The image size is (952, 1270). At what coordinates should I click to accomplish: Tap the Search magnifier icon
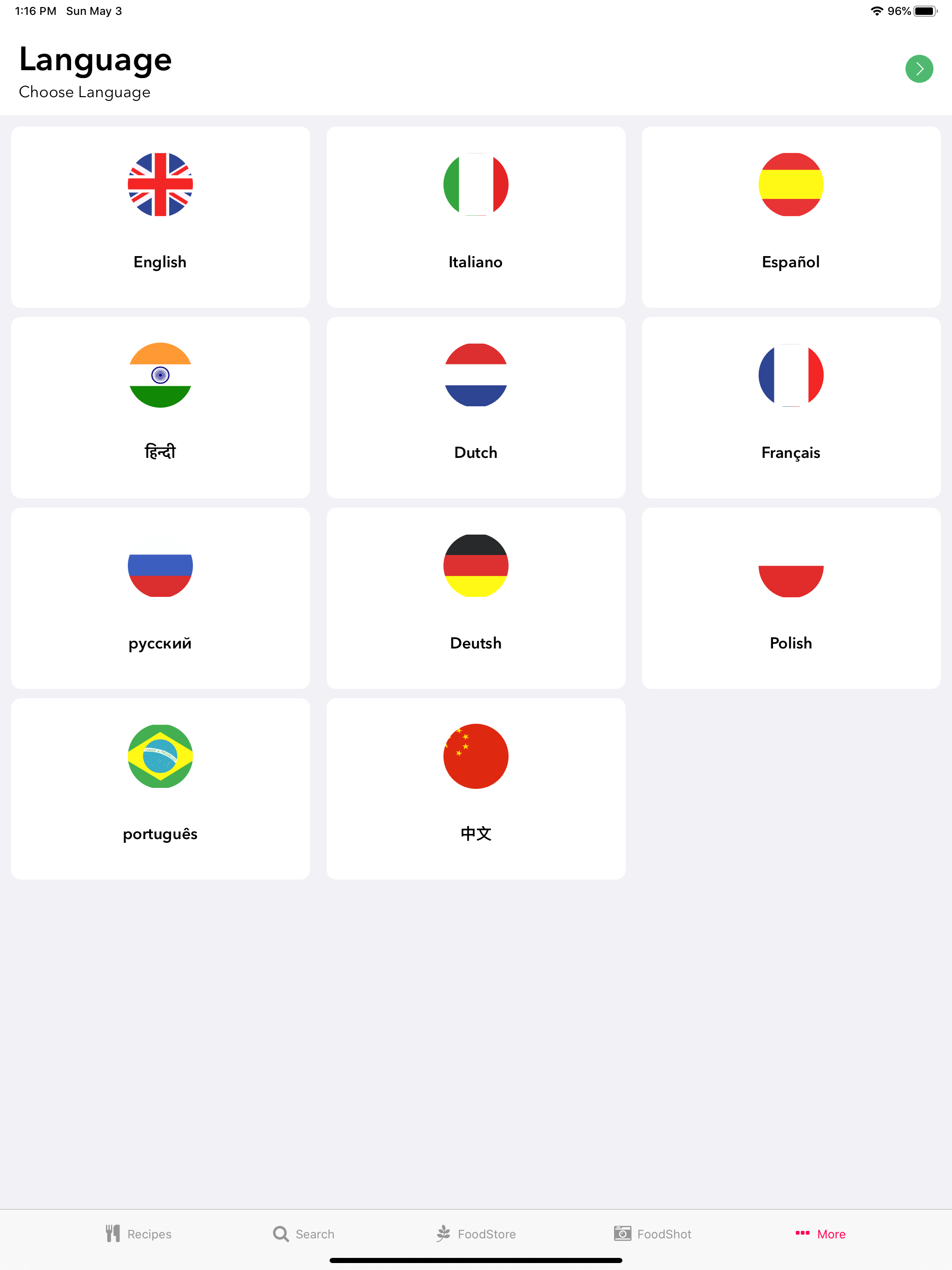[281, 1233]
